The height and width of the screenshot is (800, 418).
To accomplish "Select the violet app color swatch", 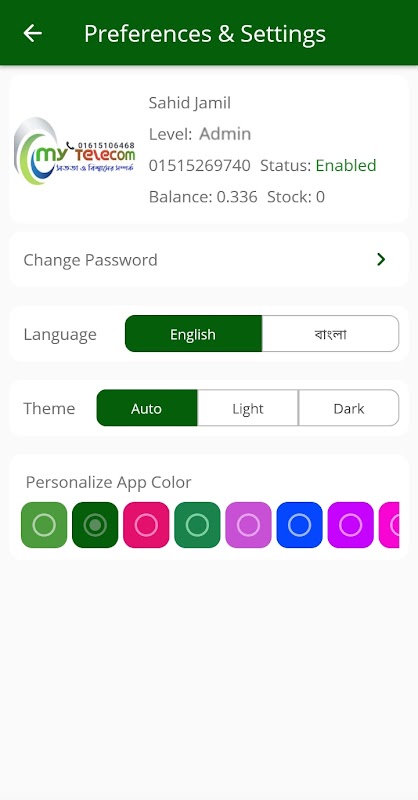I will pyautogui.click(x=350, y=525).
